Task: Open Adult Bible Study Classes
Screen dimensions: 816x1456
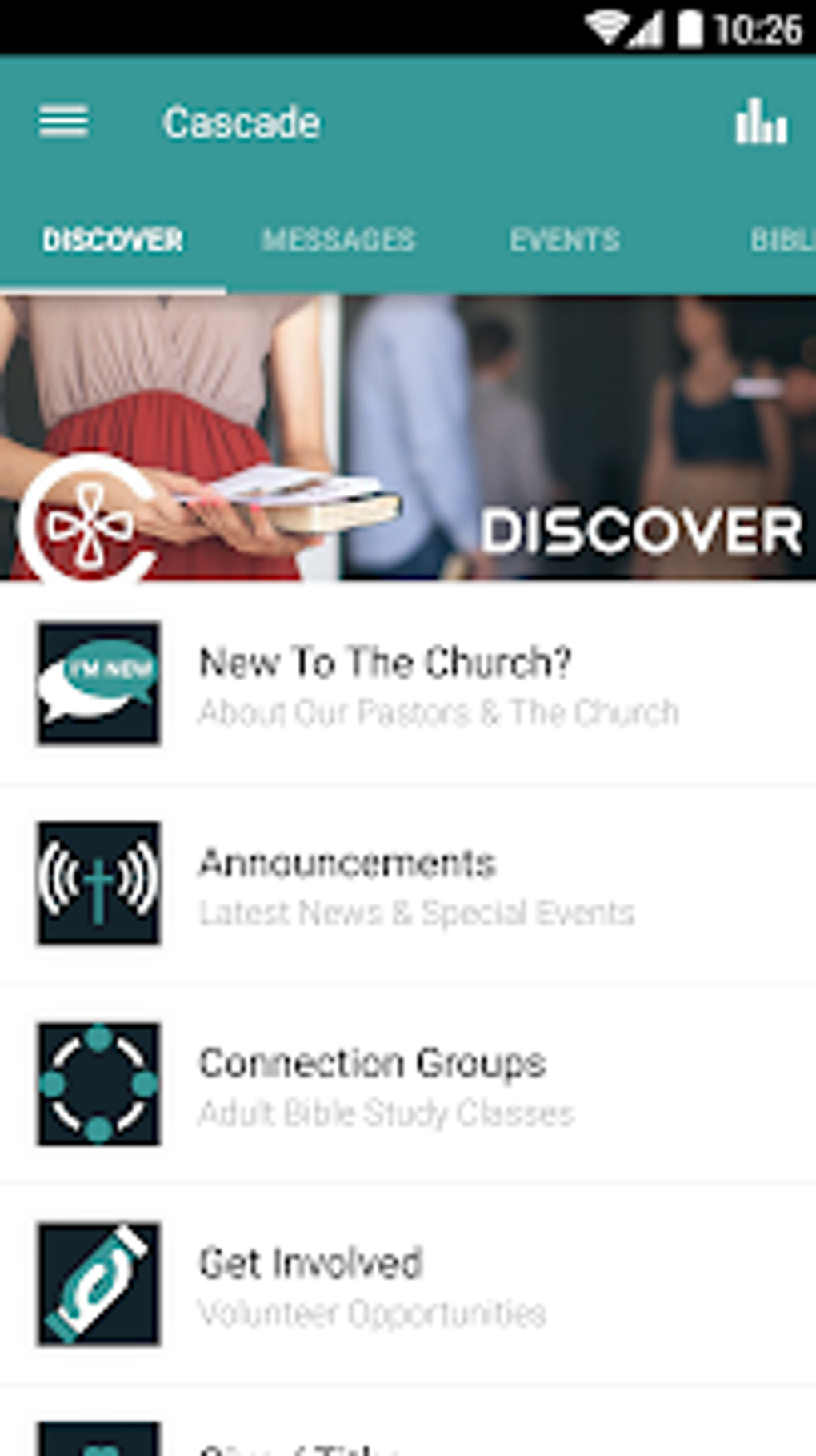Action: tap(386, 1111)
